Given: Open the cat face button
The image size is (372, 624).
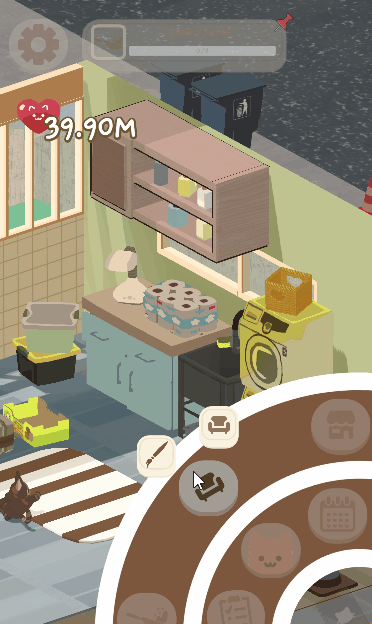Looking at the screenshot, I should click(271, 551).
